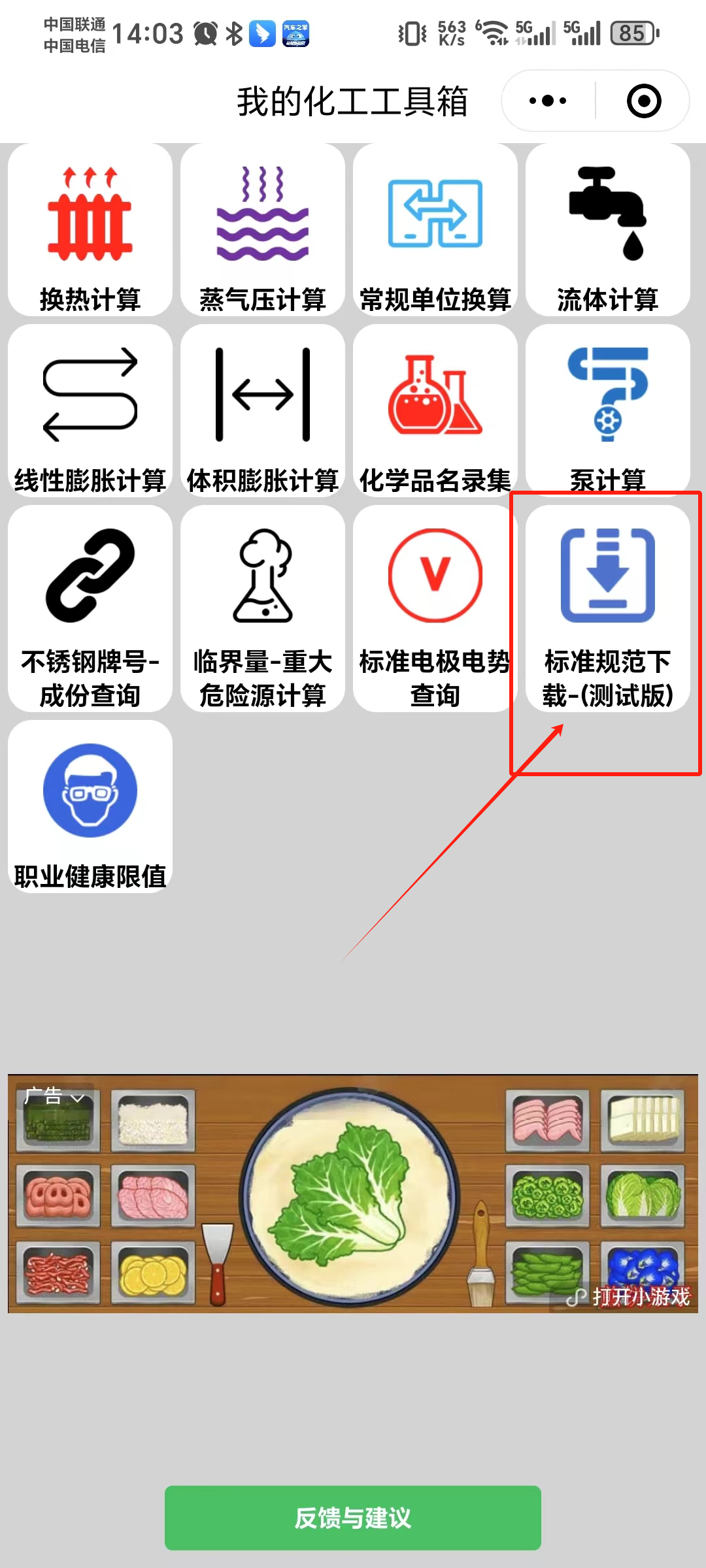Launch 常规单位换算 converter
706x1568 pixels.
[x=435, y=229]
